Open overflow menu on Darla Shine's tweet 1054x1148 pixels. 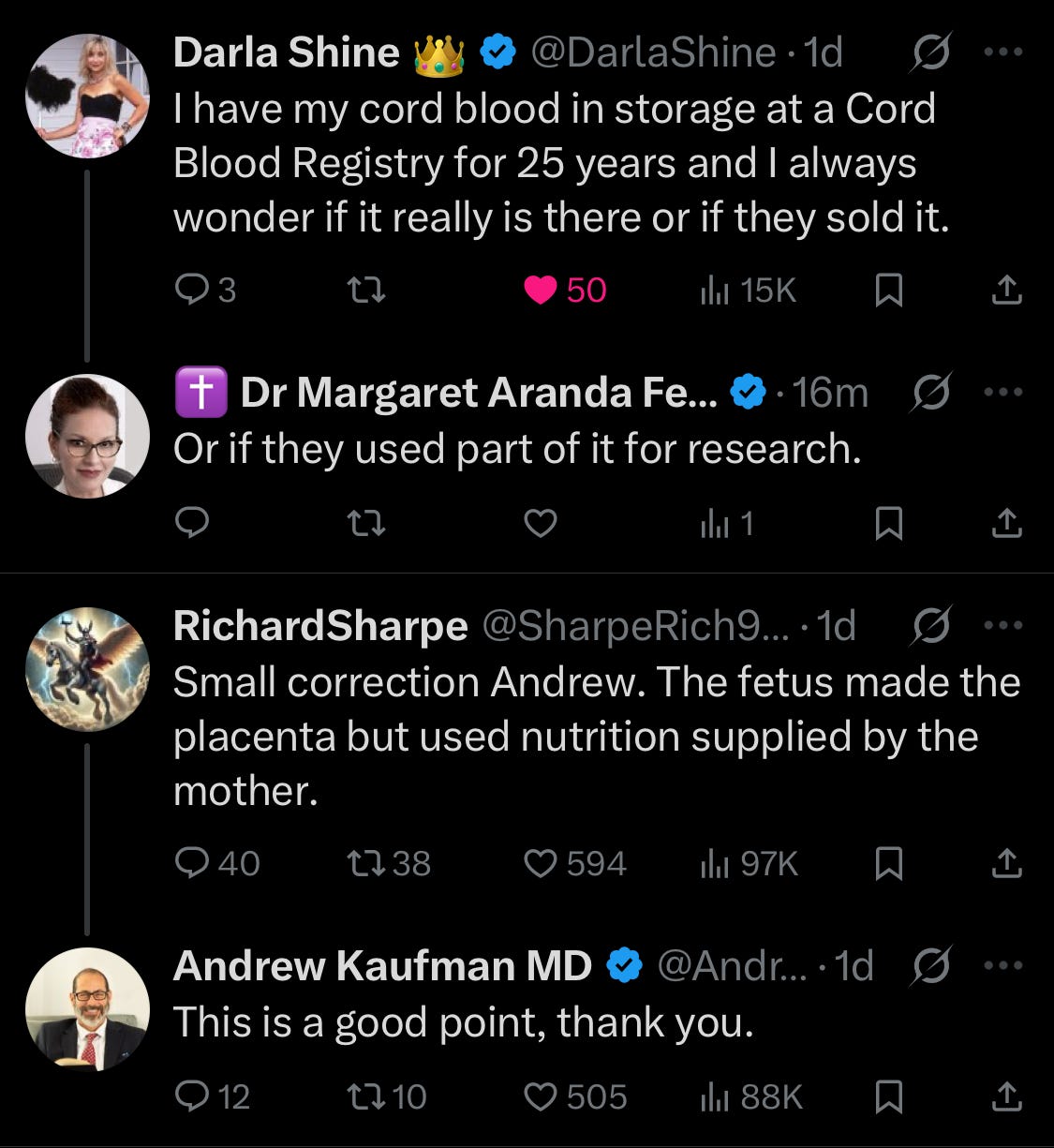pyautogui.click(x=1004, y=52)
